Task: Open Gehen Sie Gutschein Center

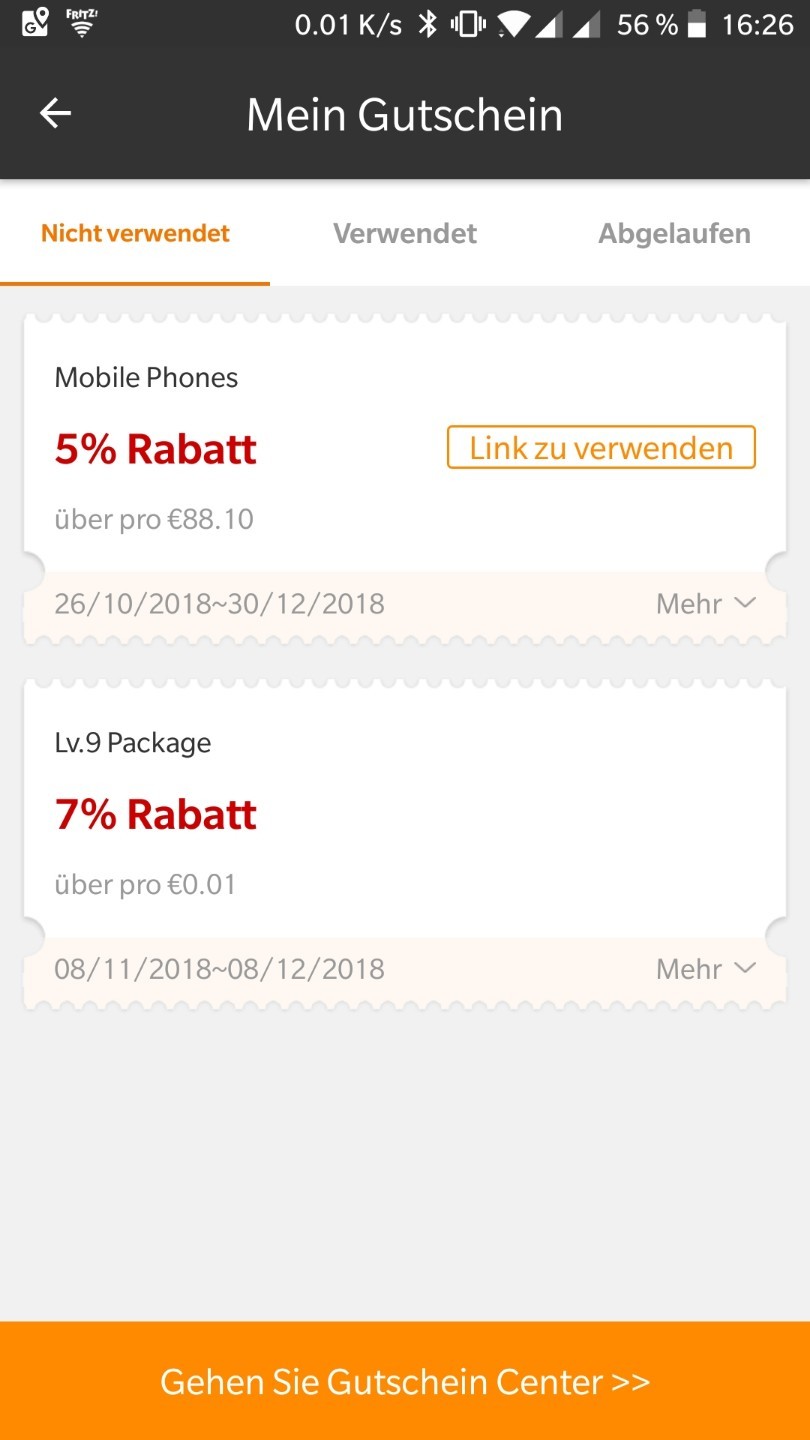Action: (x=405, y=1381)
